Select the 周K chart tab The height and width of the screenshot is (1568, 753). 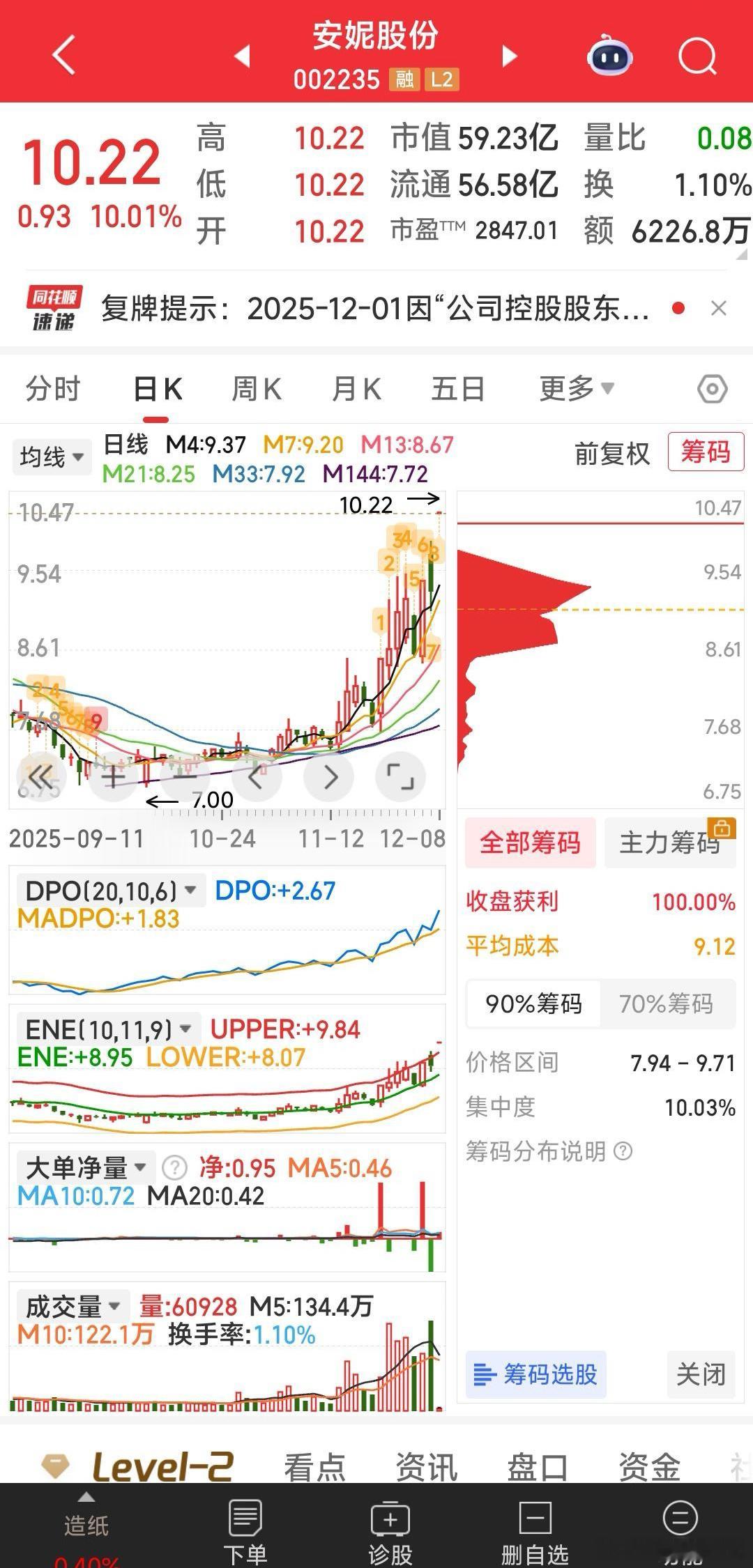(x=257, y=389)
